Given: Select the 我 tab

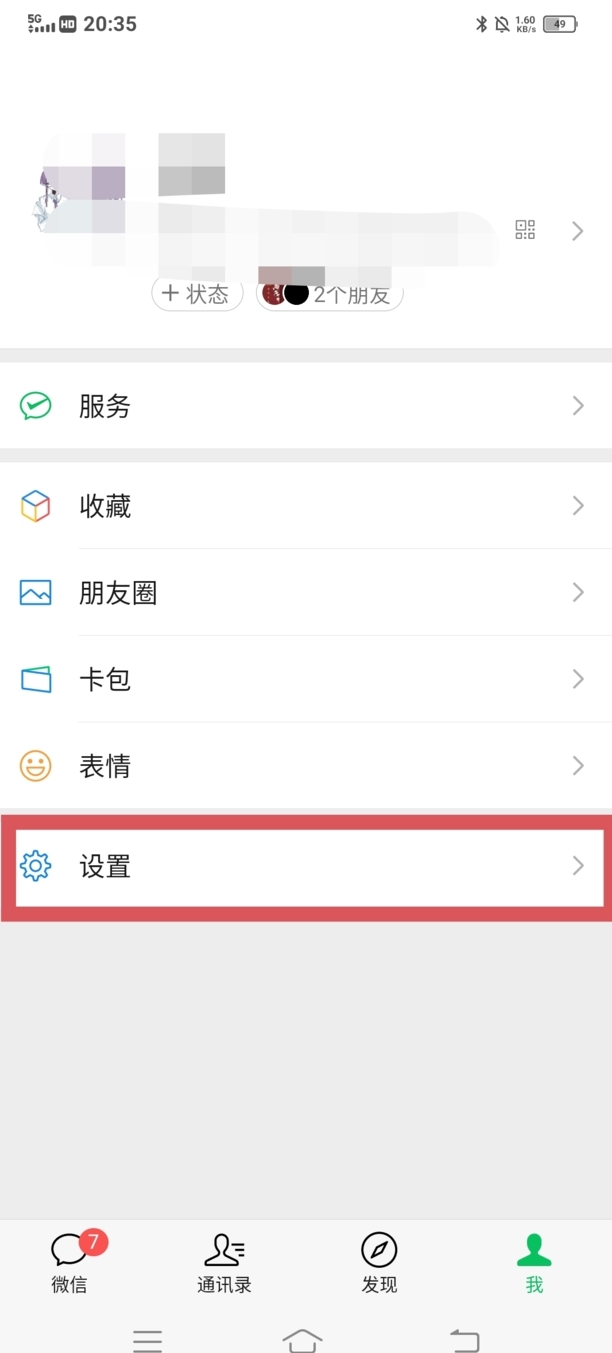Looking at the screenshot, I should tap(534, 1264).
